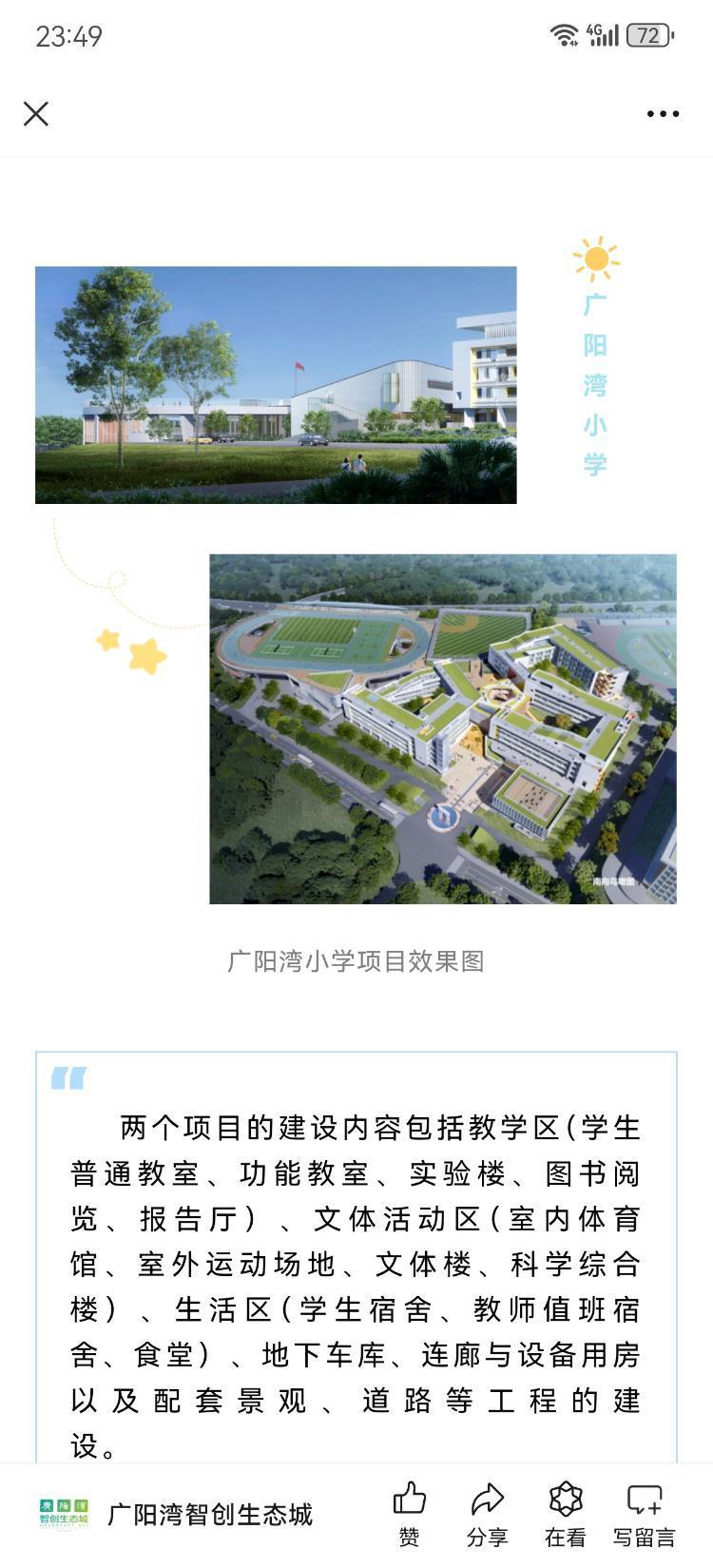View the school ground-level rendering image
The height and width of the screenshot is (1568, 713).
click(276, 385)
